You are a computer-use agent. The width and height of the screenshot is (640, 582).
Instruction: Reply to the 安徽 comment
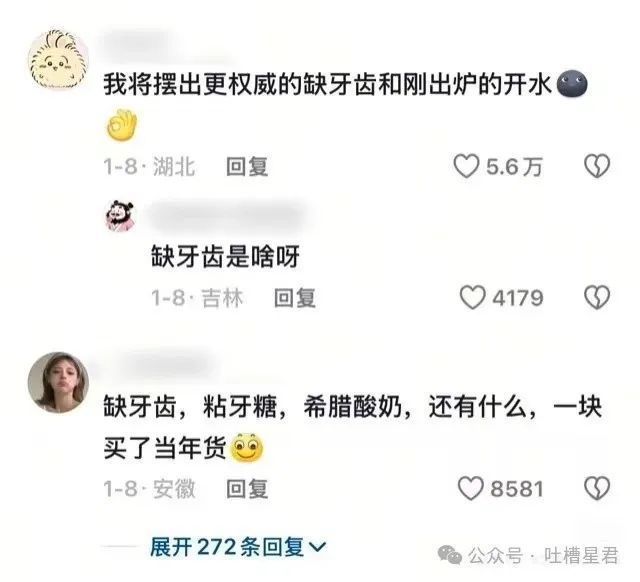[246, 489]
